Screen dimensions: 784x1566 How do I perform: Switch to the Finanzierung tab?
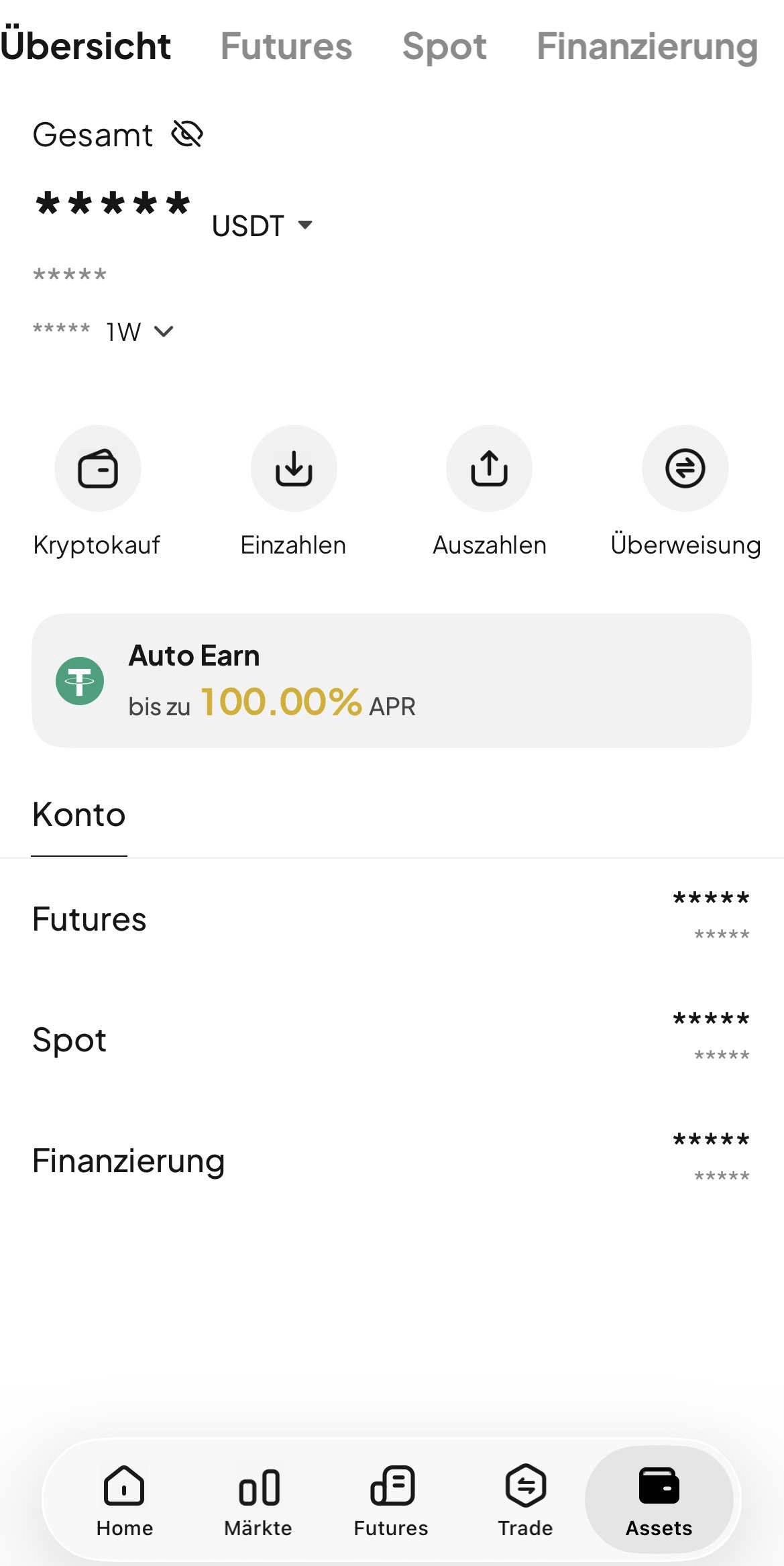[647, 46]
